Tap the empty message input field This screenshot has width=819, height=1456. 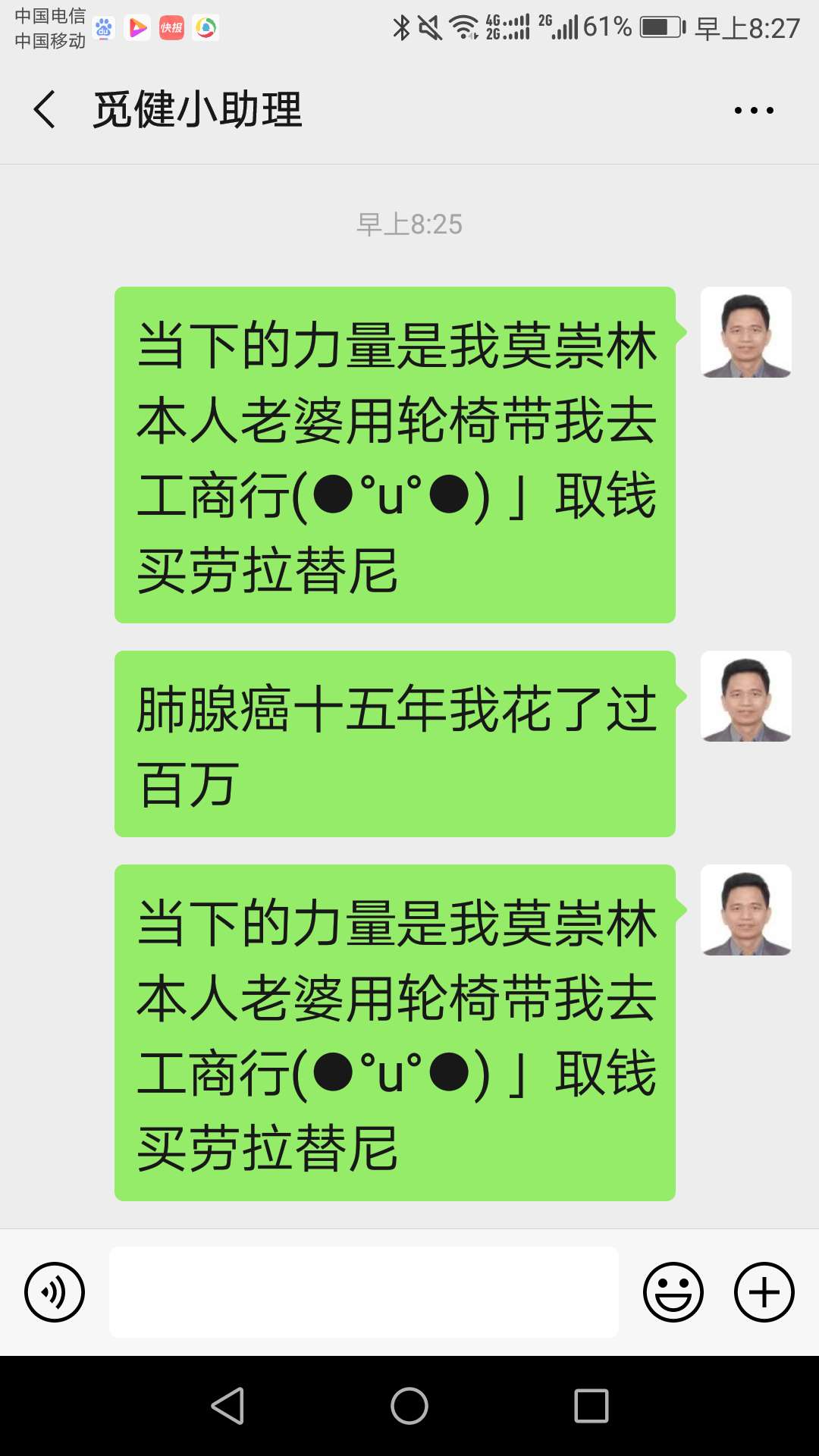[364, 1292]
